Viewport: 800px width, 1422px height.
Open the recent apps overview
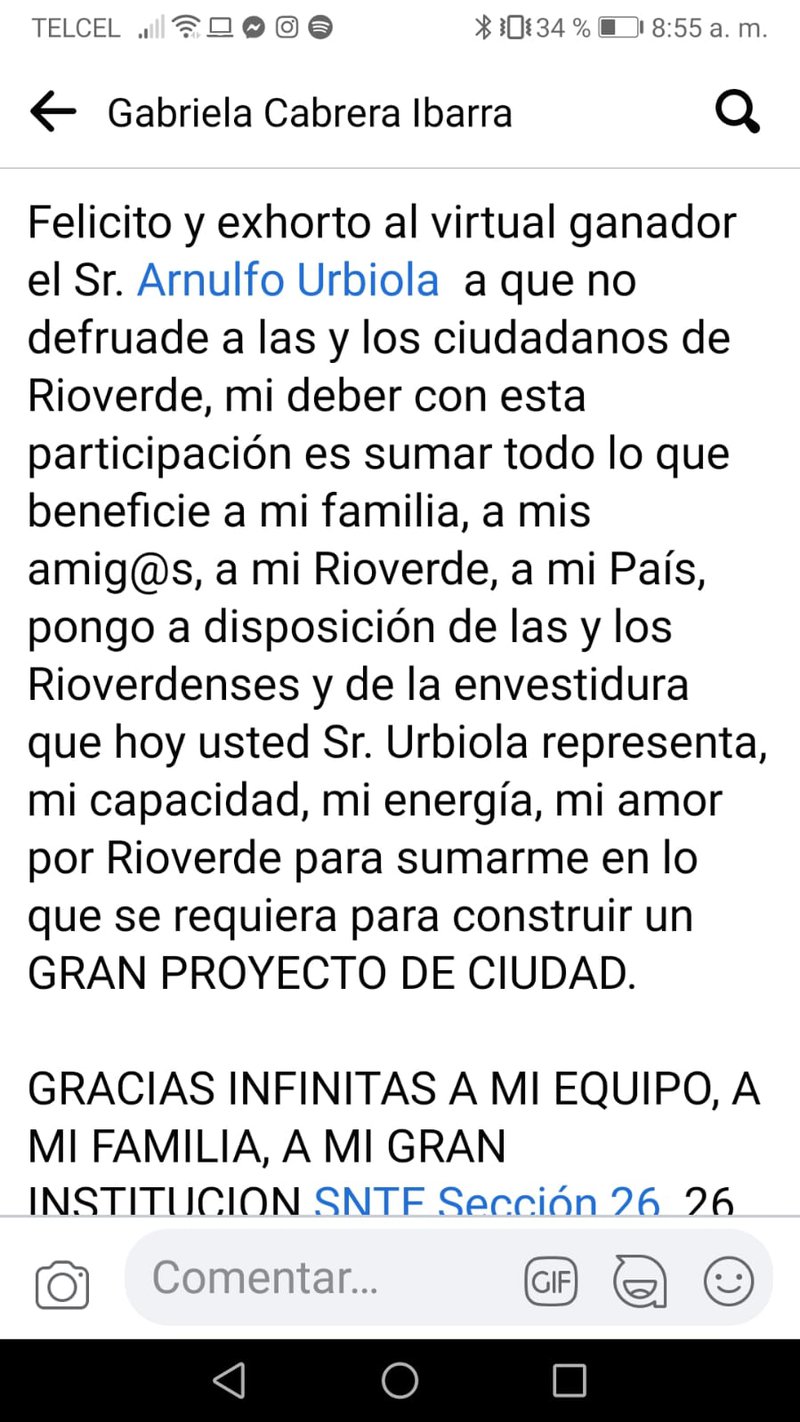coord(569,1380)
